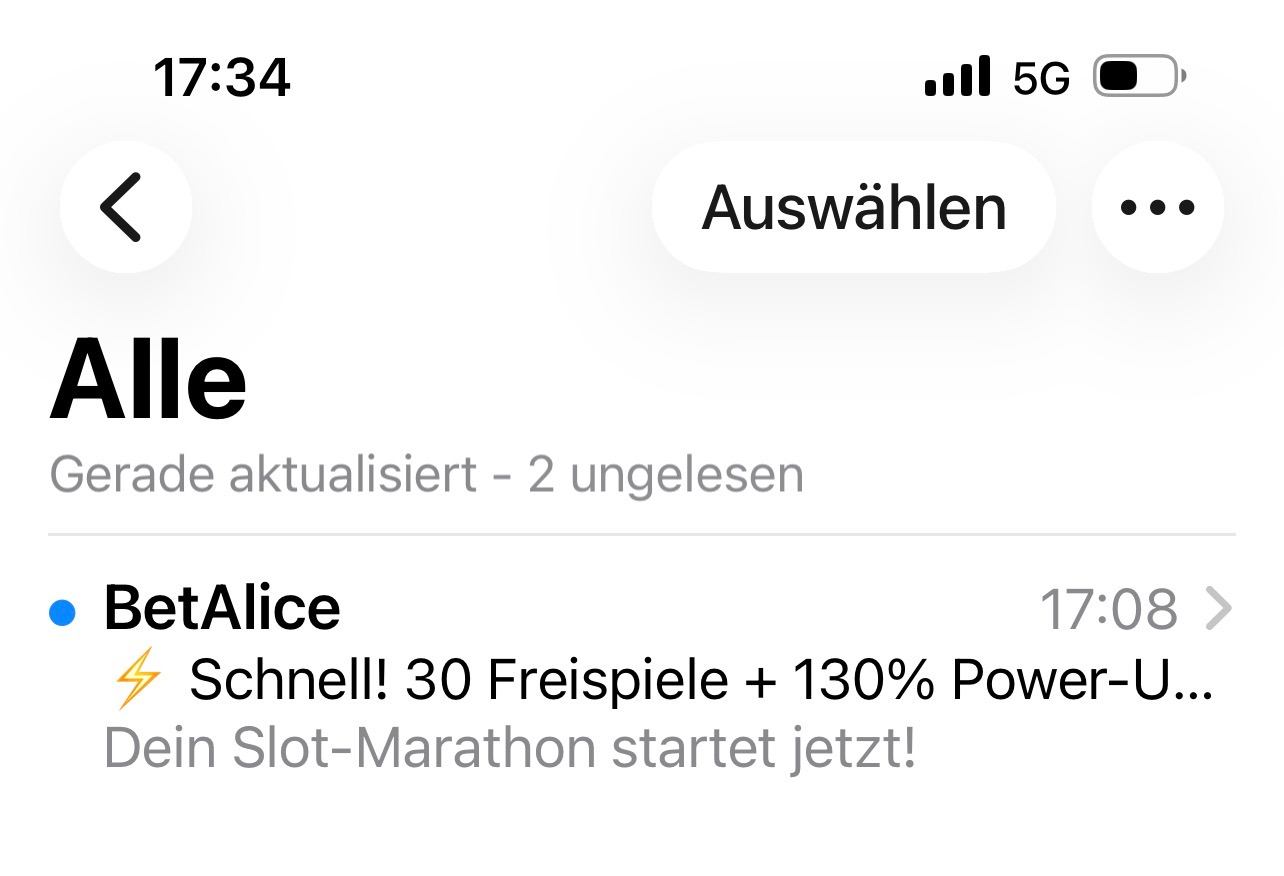Open the three-dot more options menu
Viewport: 1284px width, 876px height.
[x=1157, y=207]
